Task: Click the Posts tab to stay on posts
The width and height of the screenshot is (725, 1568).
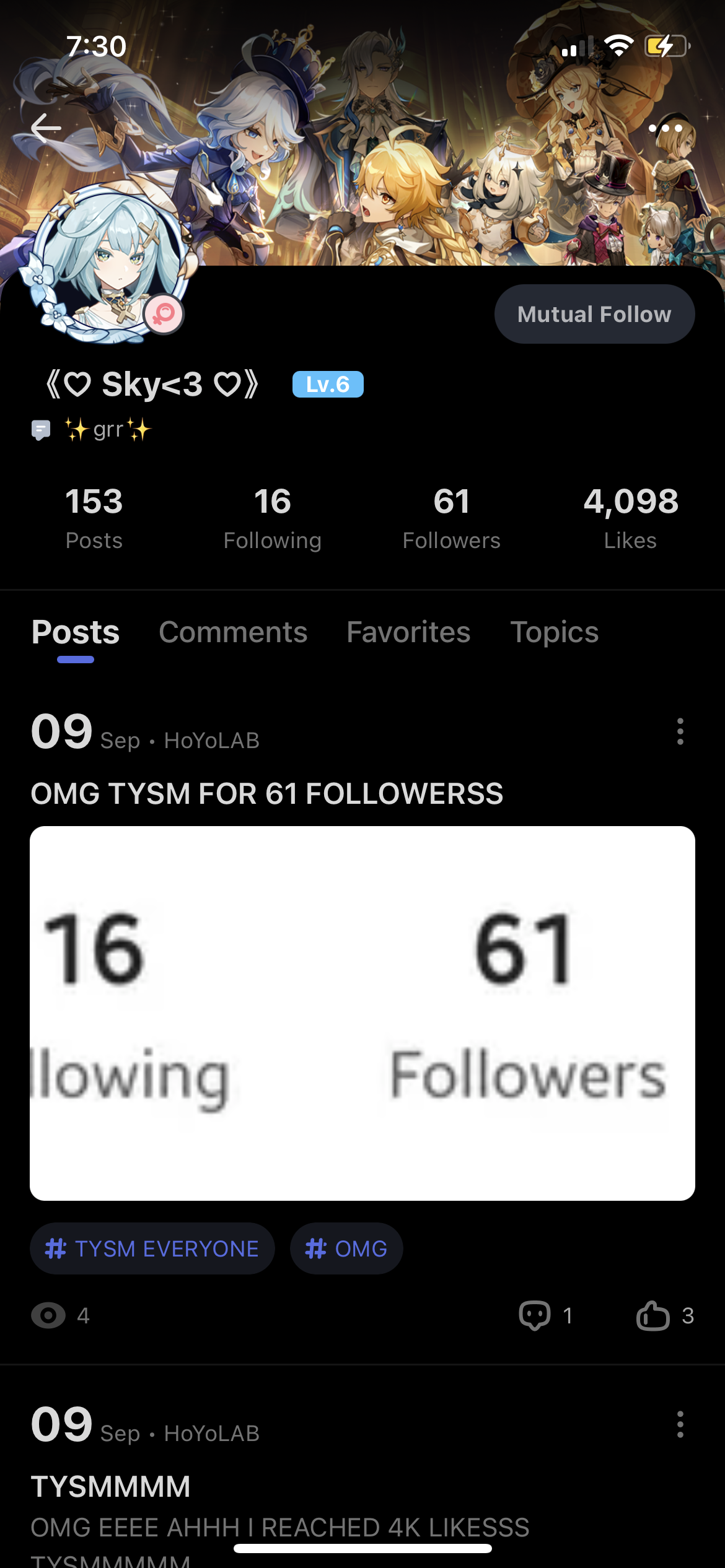Action: coord(76,632)
